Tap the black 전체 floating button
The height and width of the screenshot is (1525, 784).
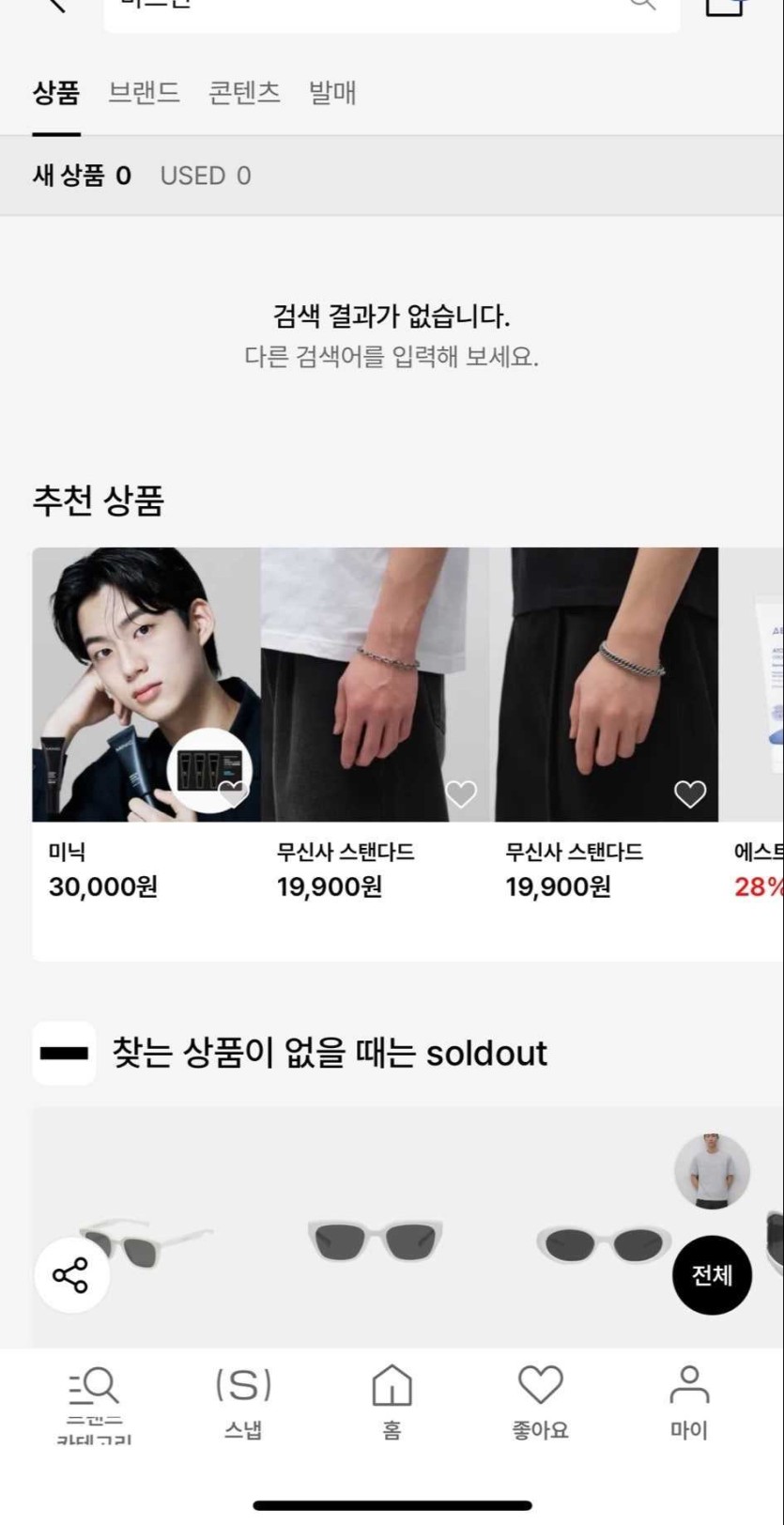(x=712, y=1275)
